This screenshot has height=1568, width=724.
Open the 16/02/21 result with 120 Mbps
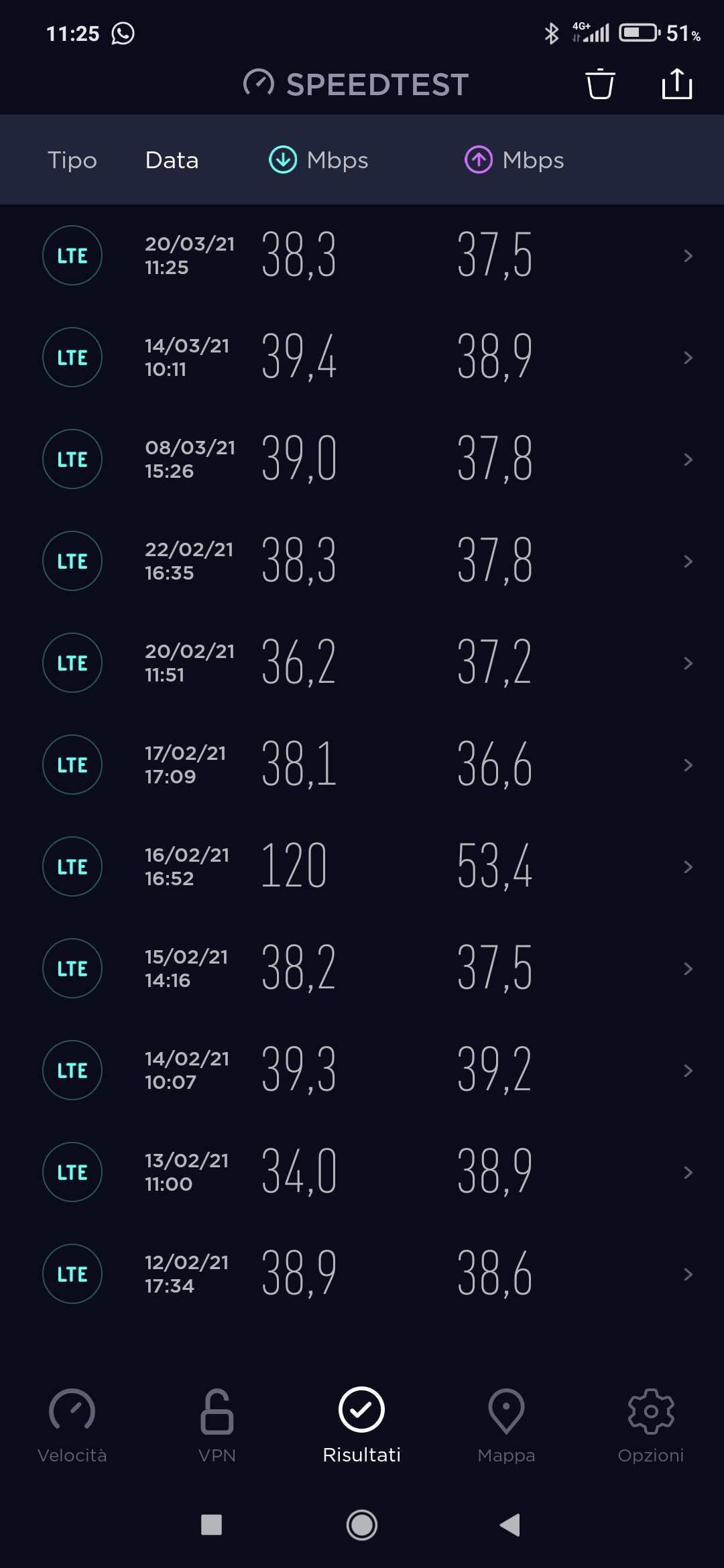tap(362, 866)
